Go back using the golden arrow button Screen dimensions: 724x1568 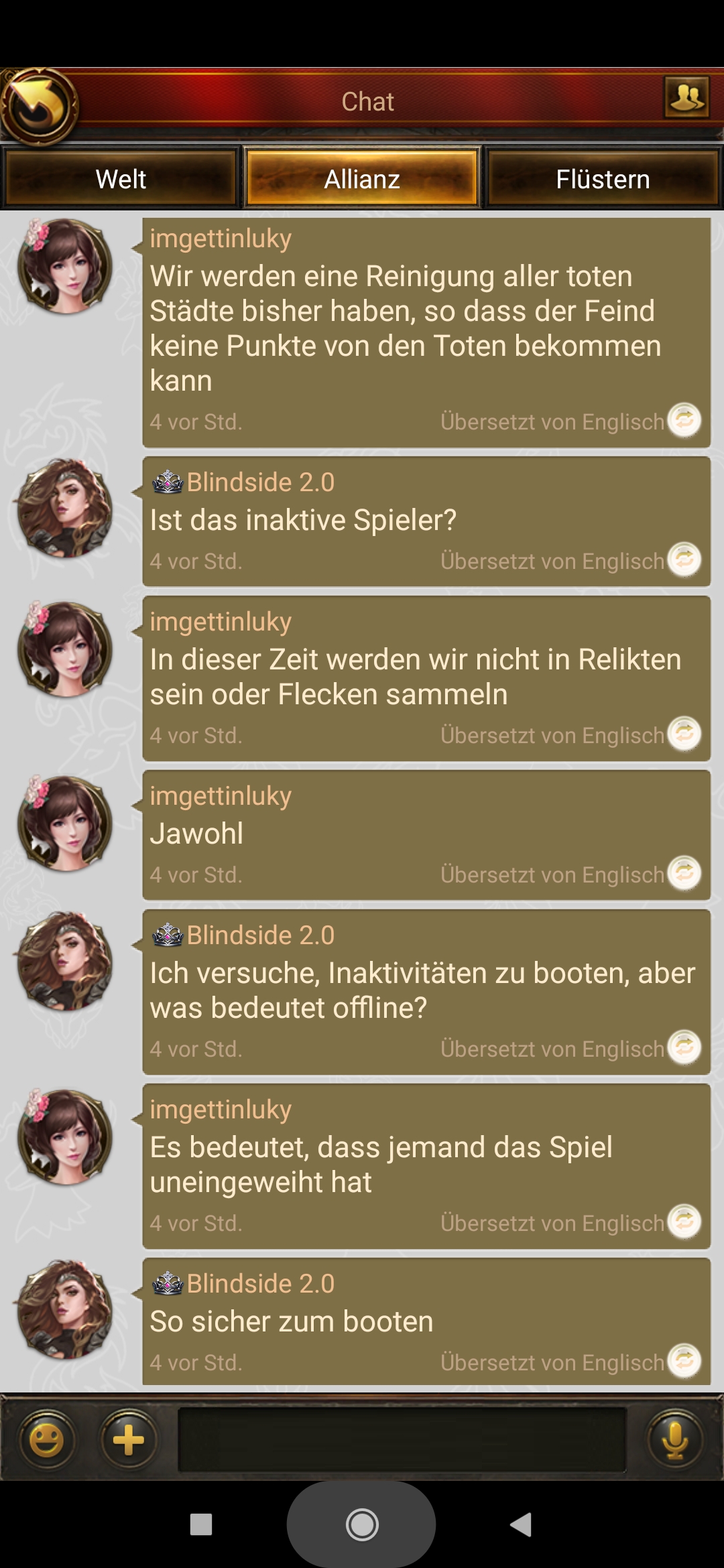coord(38,106)
